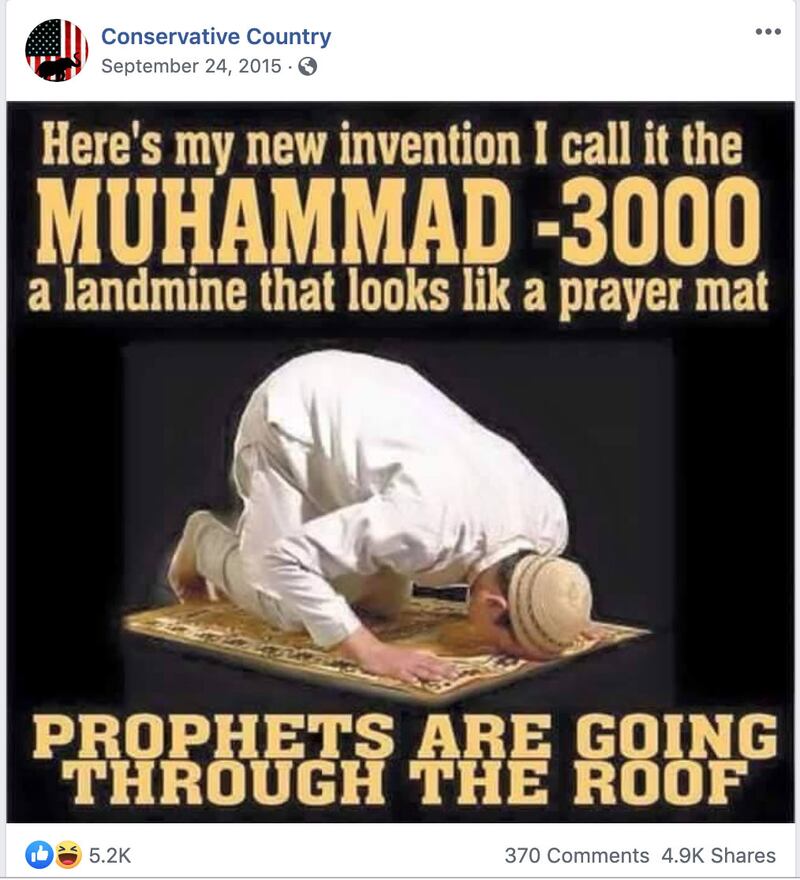Open the Conservative Country page name

(x=216, y=38)
